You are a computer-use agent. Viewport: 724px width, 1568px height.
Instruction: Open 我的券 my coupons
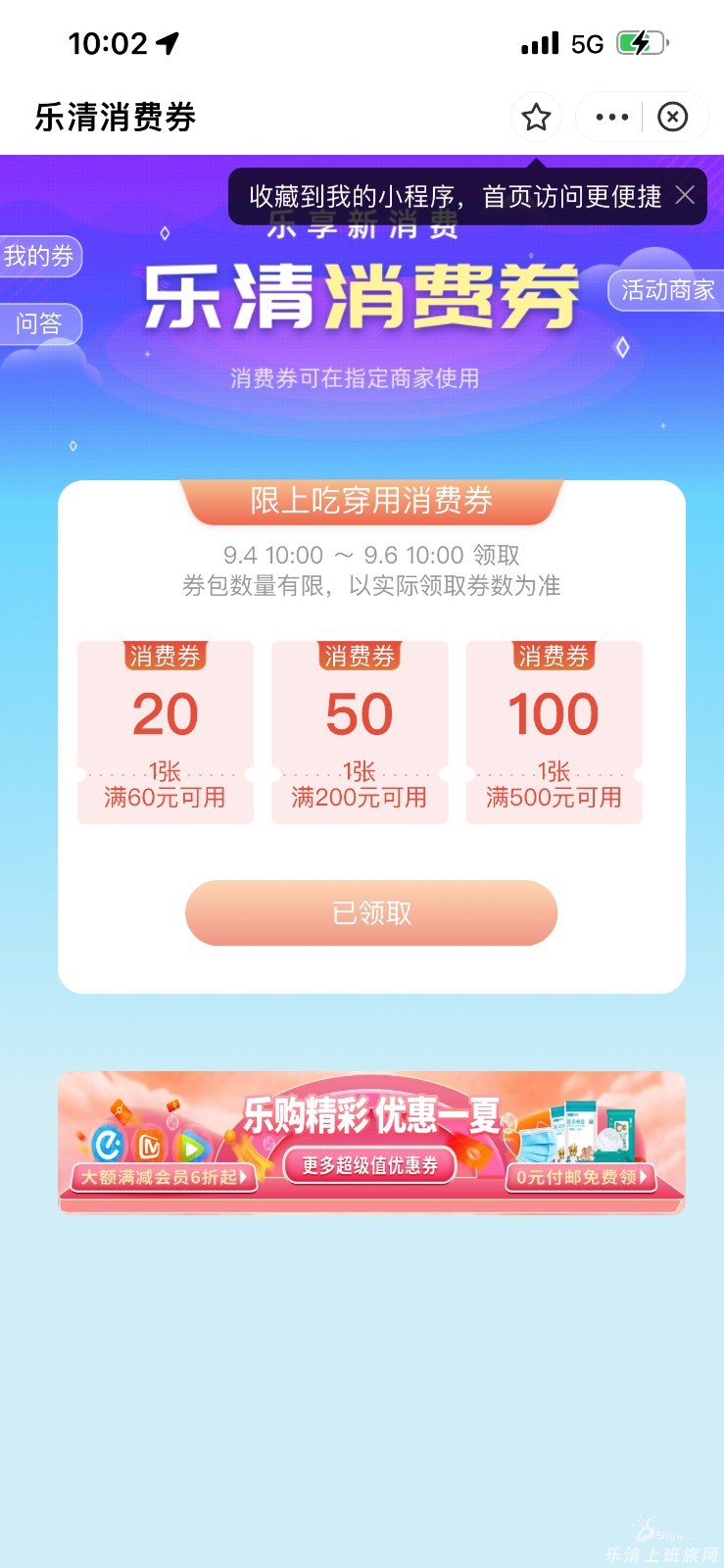pyautogui.click(x=39, y=257)
